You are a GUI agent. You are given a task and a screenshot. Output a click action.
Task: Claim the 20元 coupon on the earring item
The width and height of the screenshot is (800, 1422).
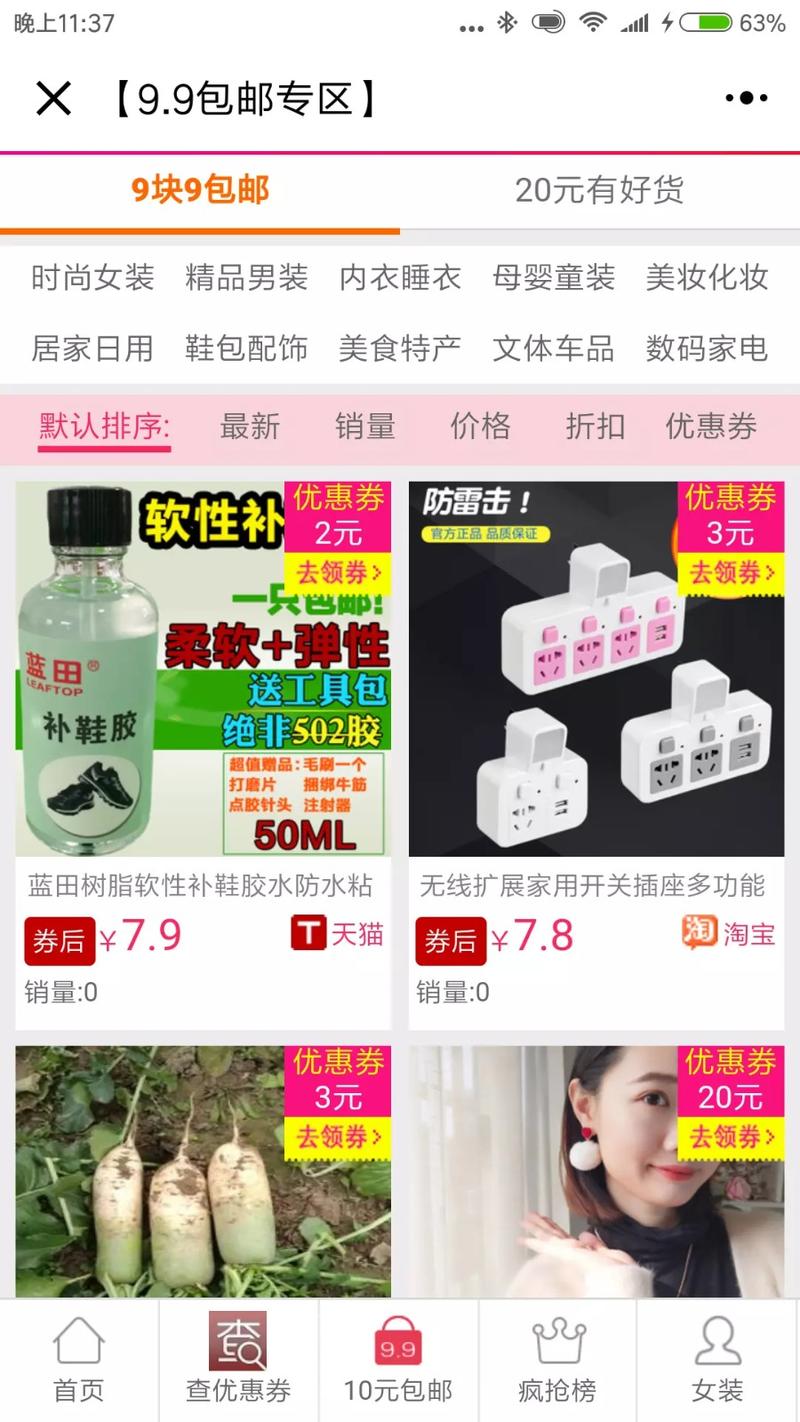(731, 1137)
